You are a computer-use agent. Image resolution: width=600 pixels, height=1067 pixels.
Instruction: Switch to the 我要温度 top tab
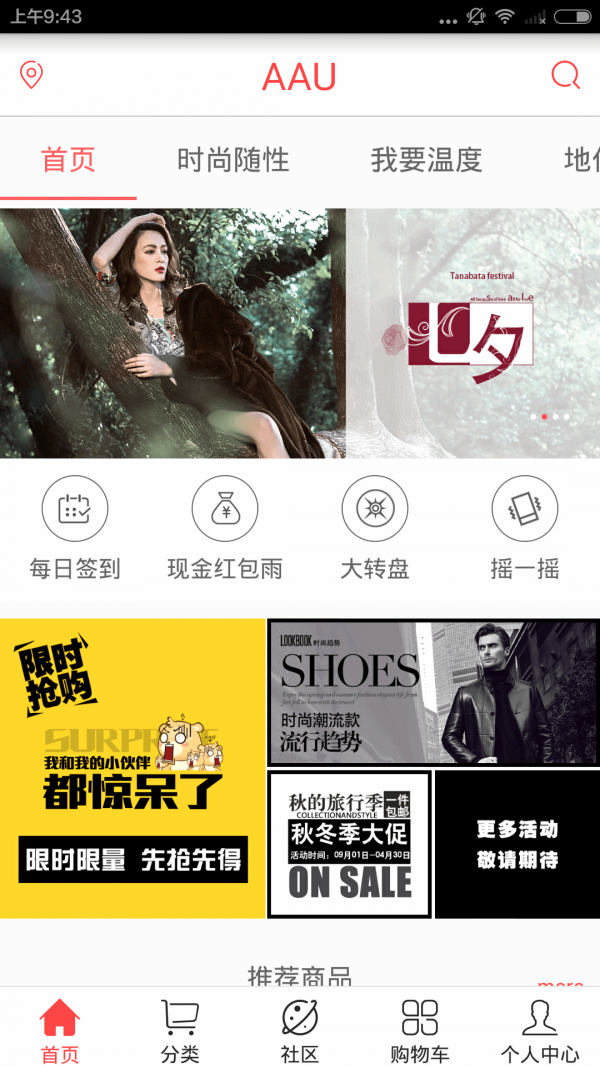pos(426,160)
